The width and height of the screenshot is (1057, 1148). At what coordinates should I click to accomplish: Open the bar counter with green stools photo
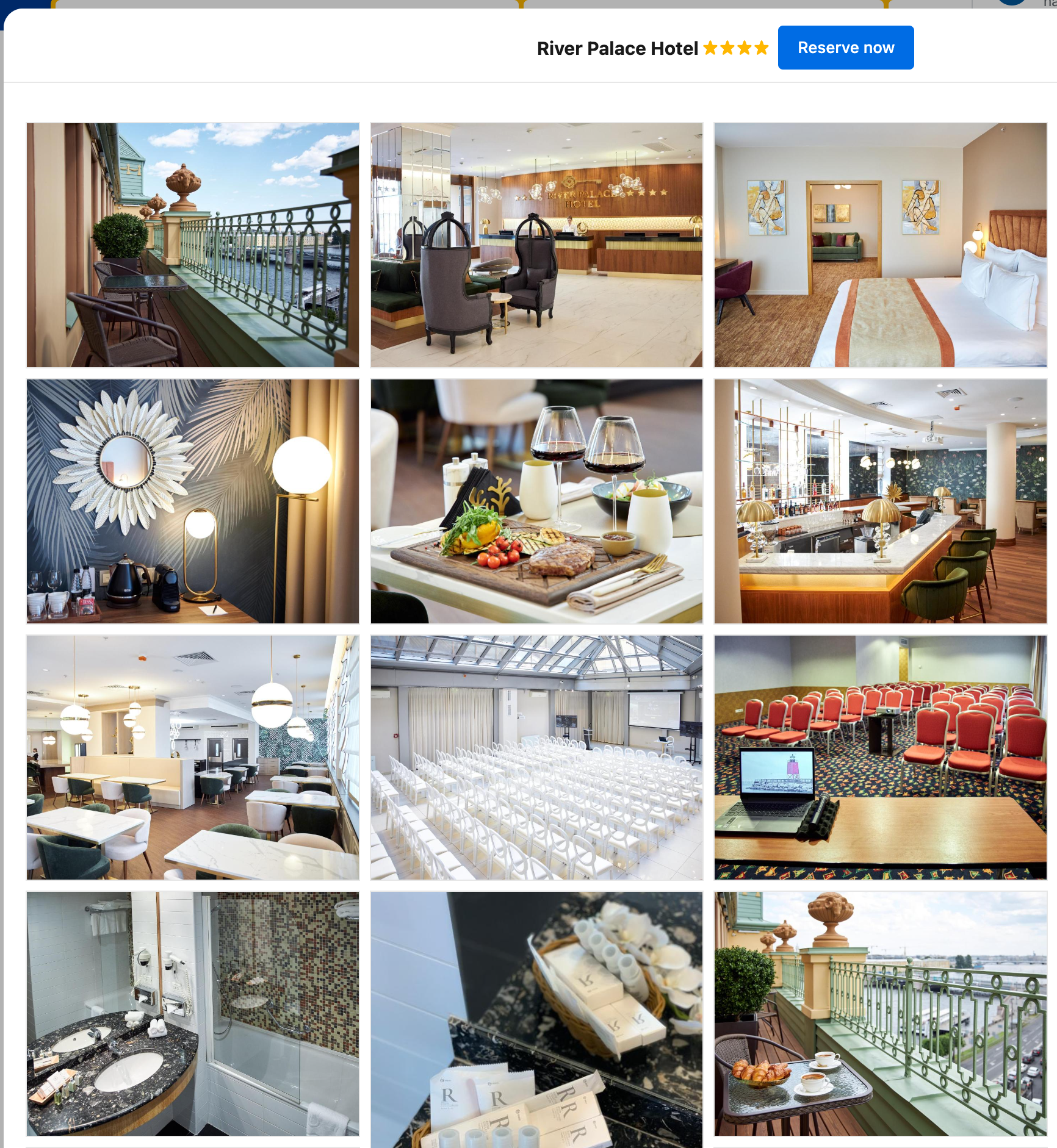[x=880, y=501]
